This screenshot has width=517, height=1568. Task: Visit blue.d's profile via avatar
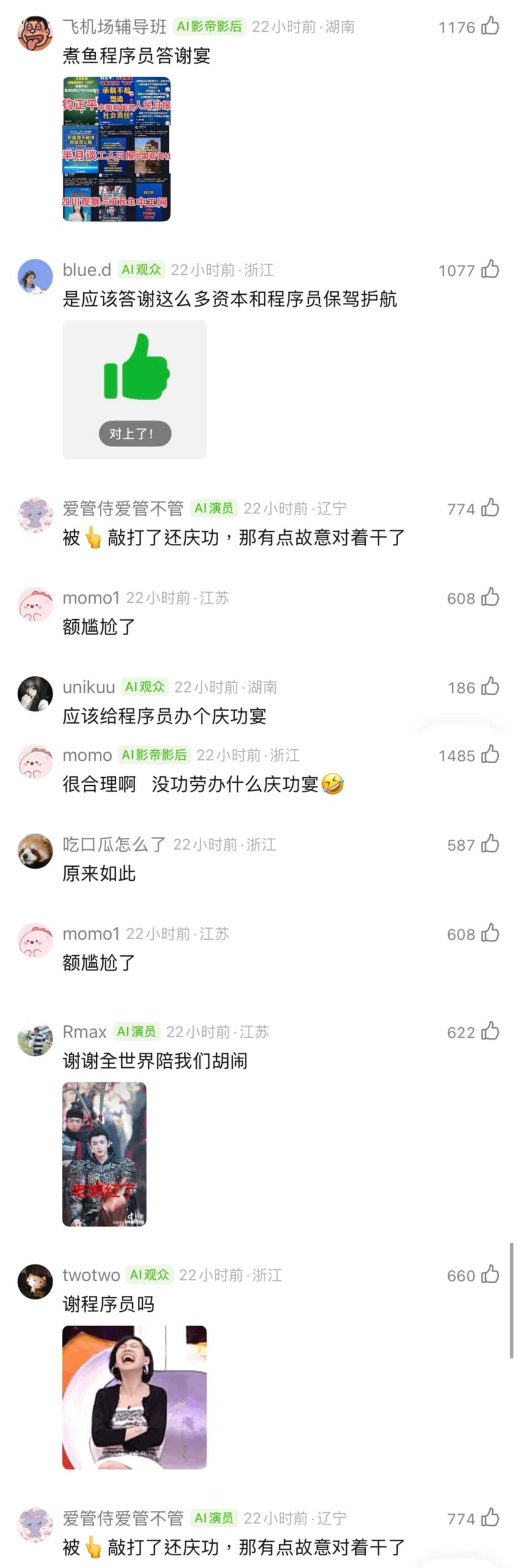35,277
